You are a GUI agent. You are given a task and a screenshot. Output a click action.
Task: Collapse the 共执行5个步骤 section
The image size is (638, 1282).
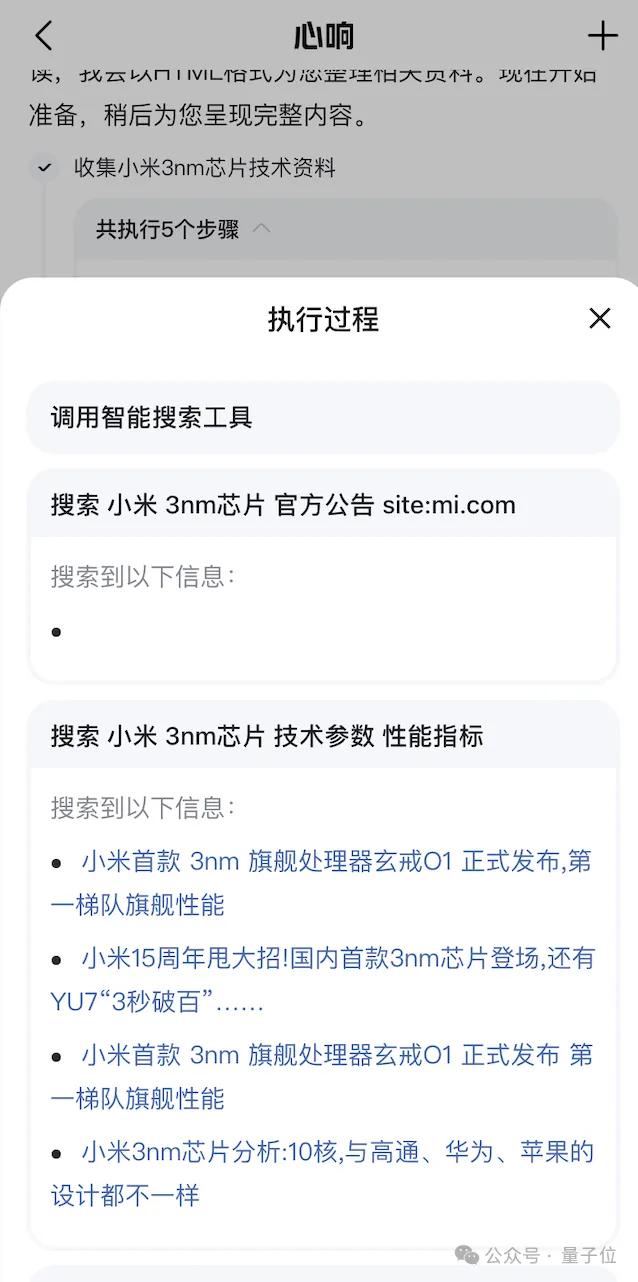tap(261, 229)
